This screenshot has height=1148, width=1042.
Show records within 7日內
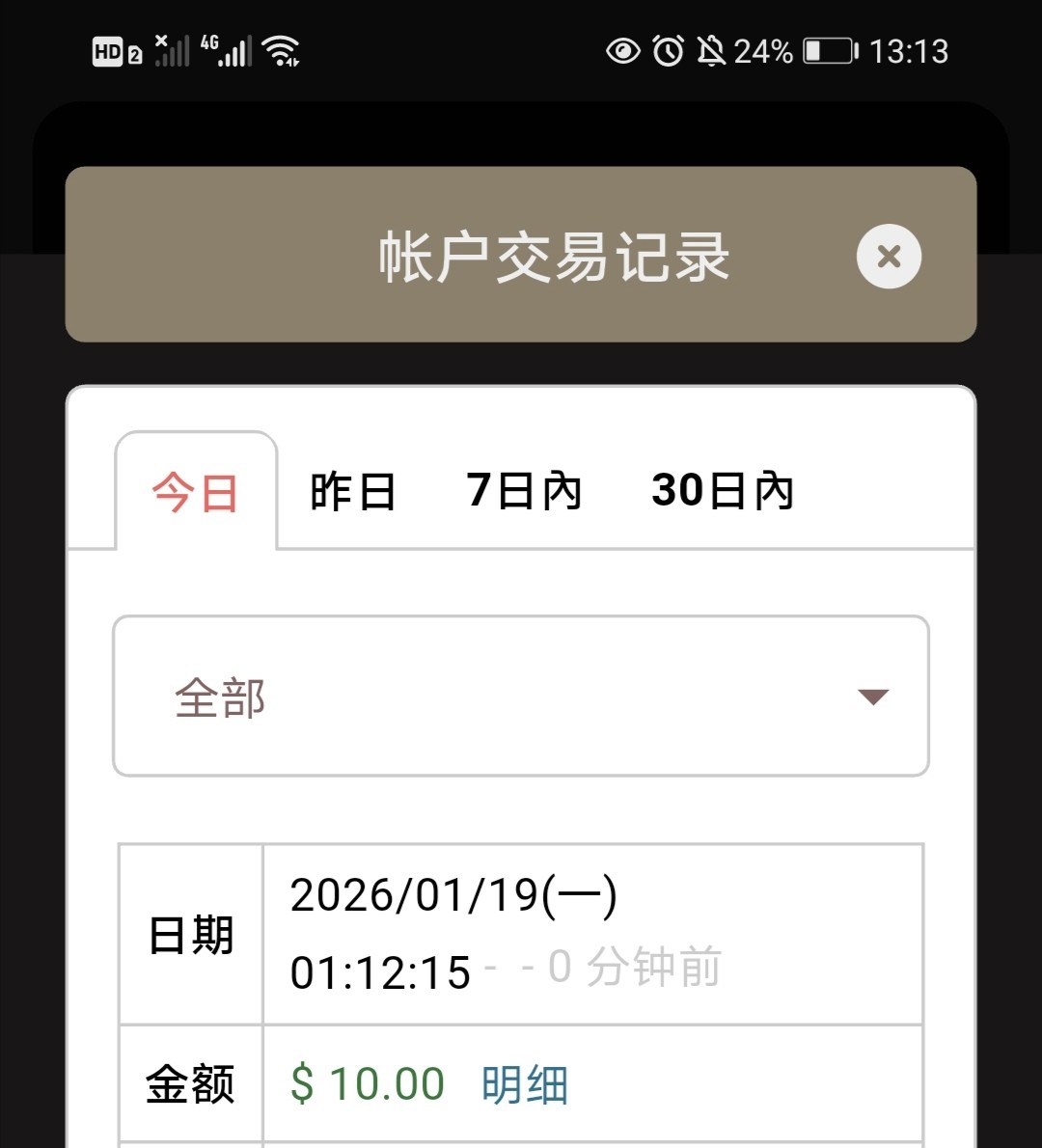pyautogui.click(x=524, y=491)
